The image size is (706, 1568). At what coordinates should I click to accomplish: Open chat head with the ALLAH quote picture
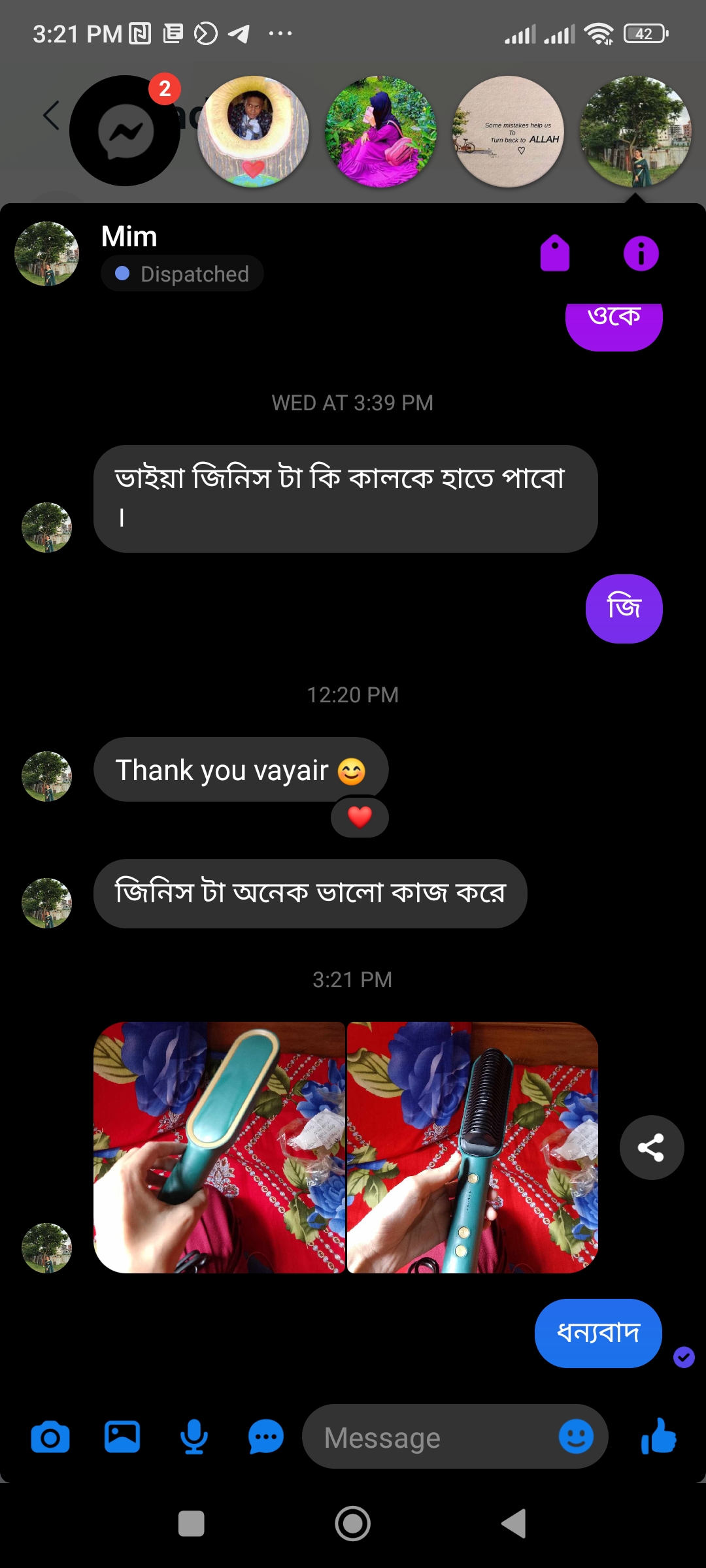[x=509, y=132]
